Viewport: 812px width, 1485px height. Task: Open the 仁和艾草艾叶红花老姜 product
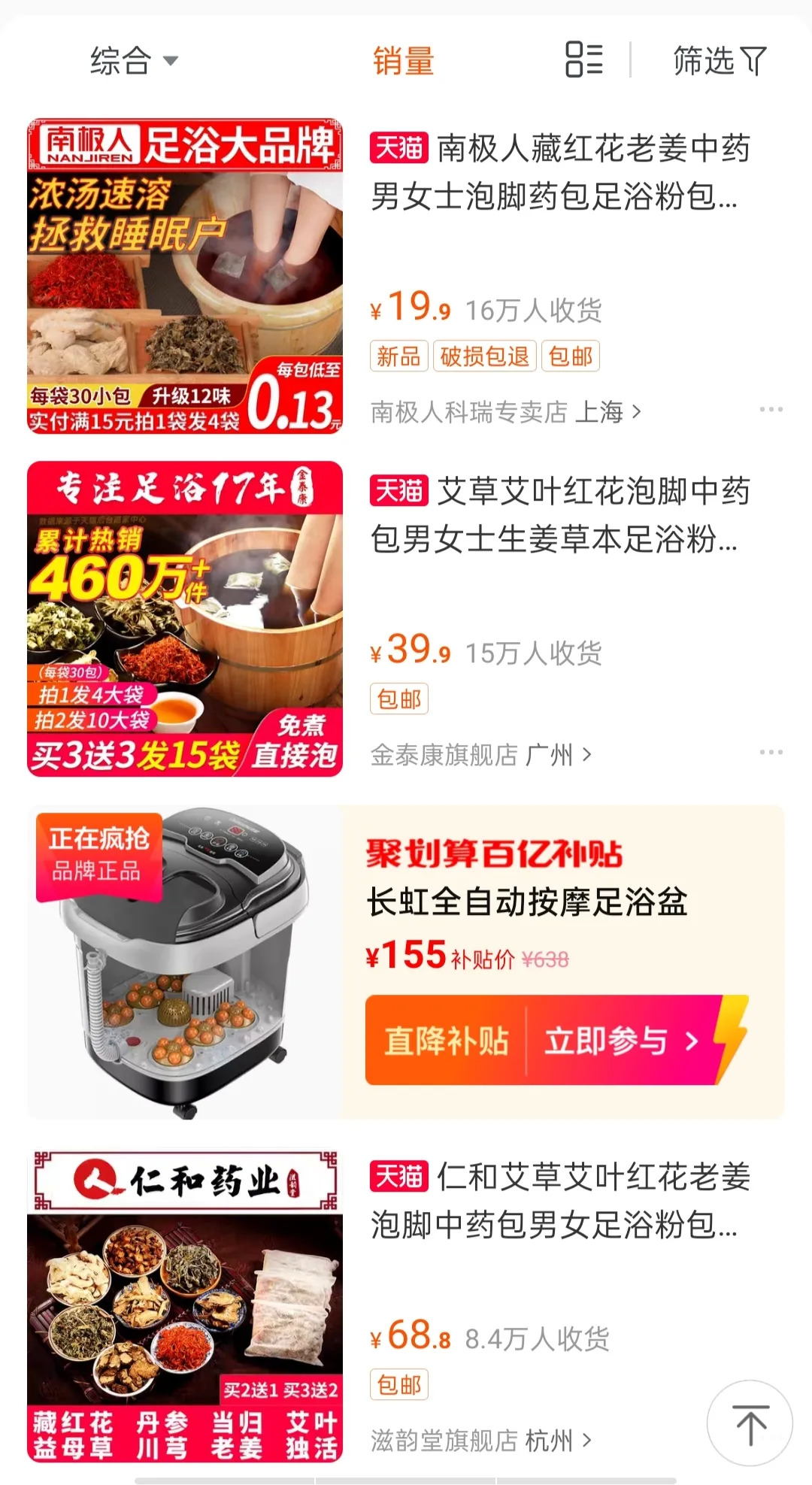pyautogui.click(x=559, y=1201)
